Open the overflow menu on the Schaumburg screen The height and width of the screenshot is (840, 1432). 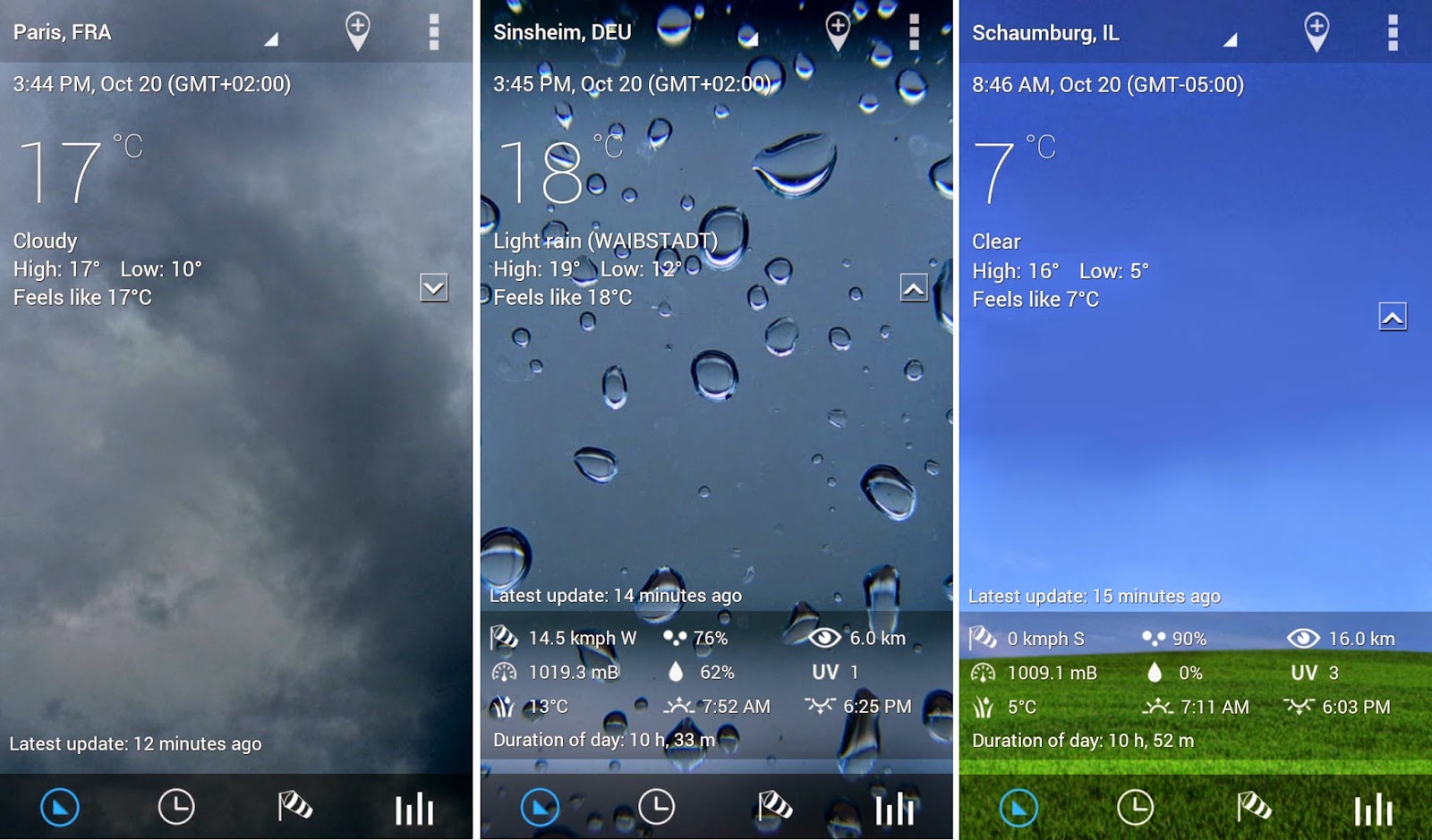(1393, 33)
